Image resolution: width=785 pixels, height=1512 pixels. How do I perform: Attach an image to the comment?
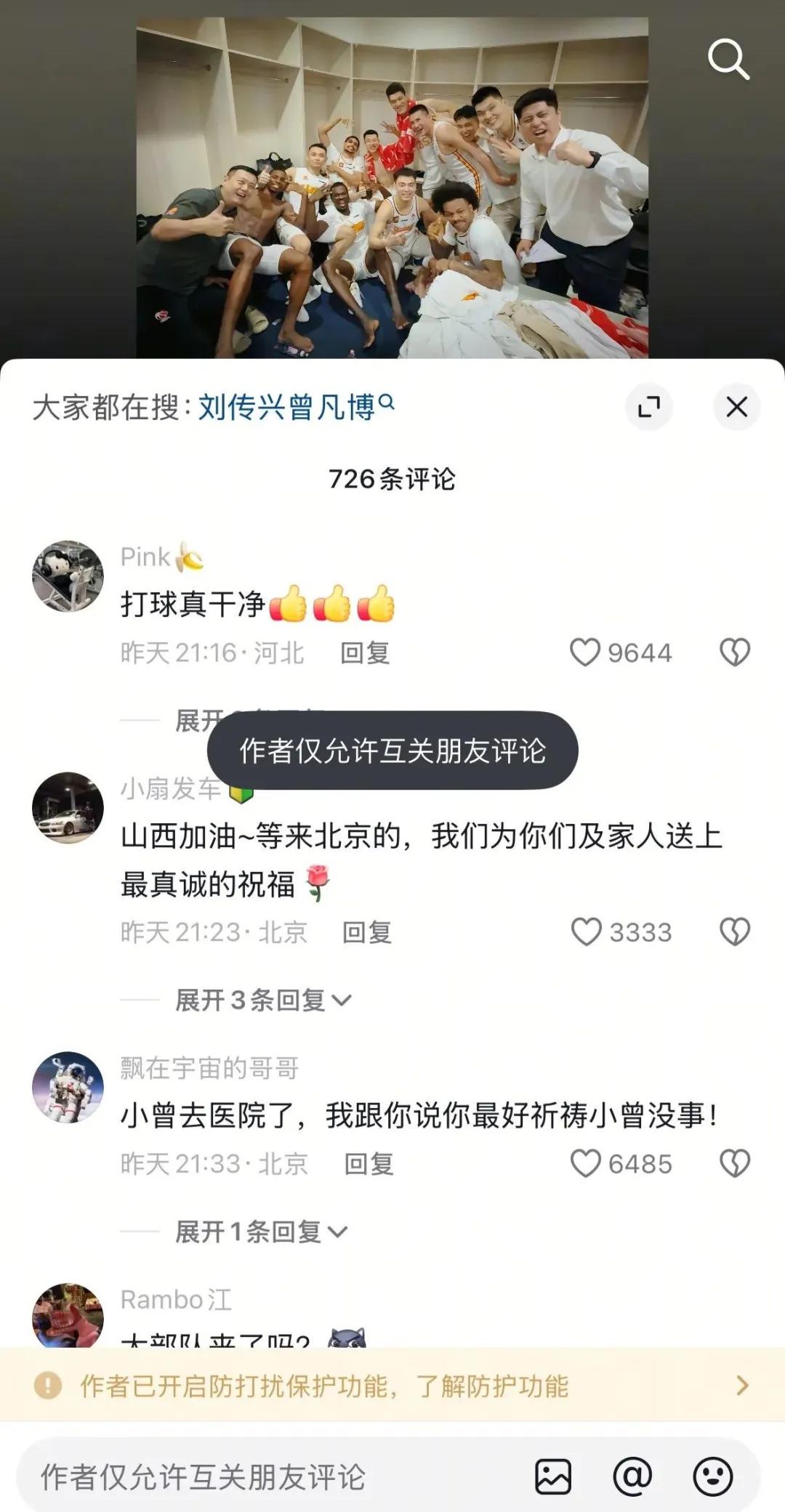point(553,1477)
